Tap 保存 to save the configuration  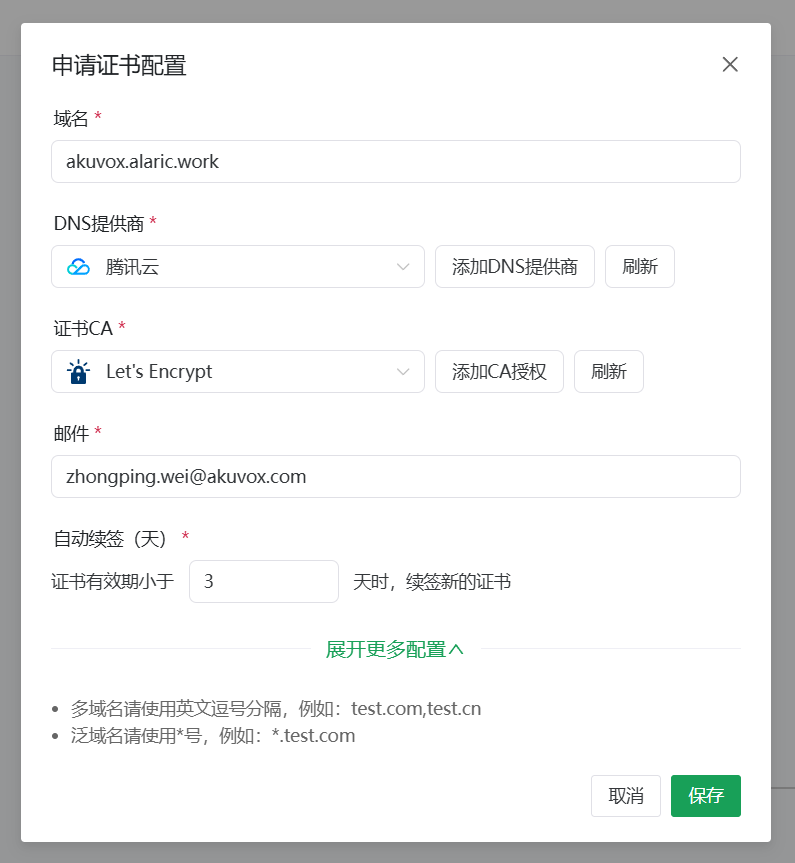[x=706, y=796]
